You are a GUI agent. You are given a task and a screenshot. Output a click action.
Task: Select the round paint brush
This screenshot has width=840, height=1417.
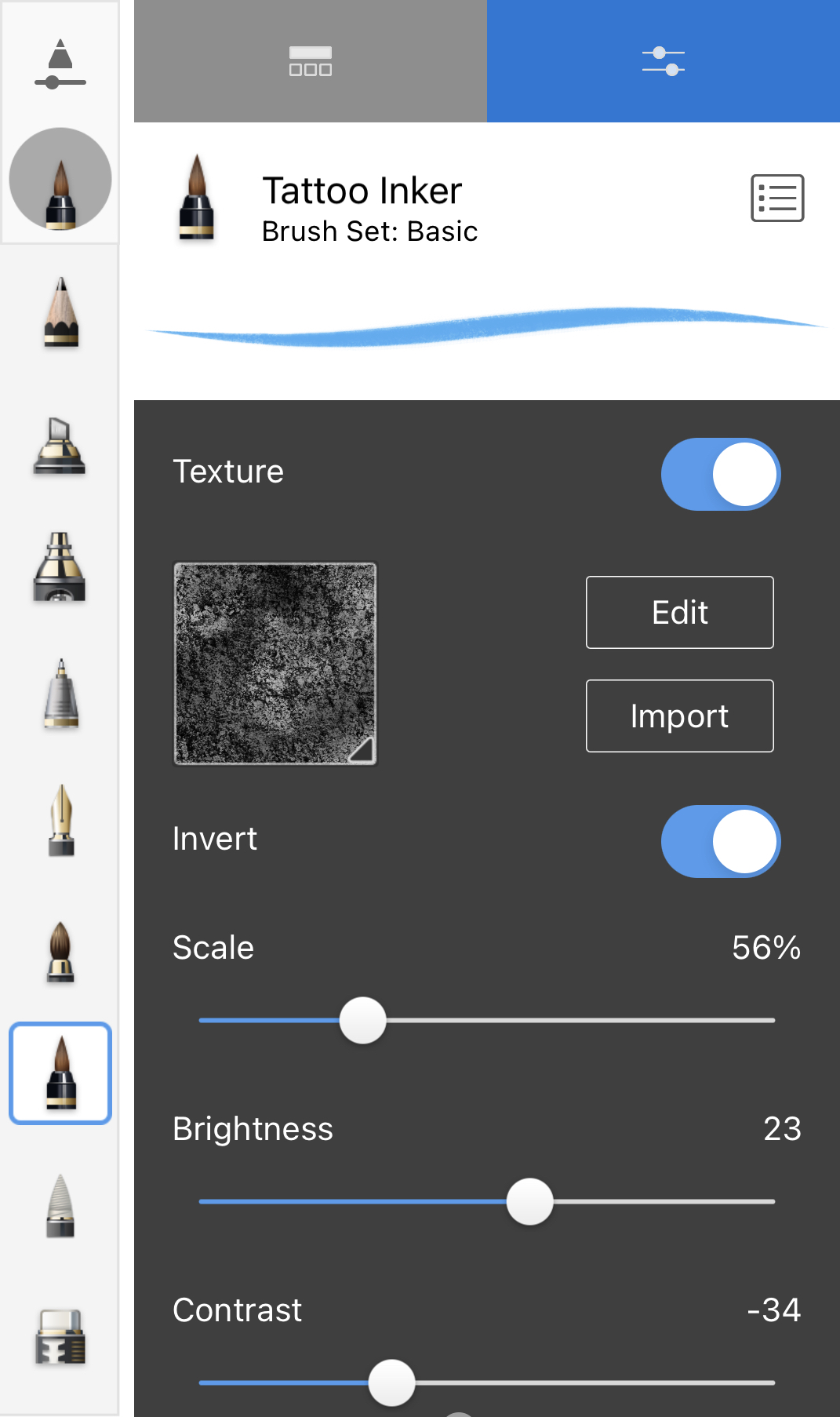[60, 951]
